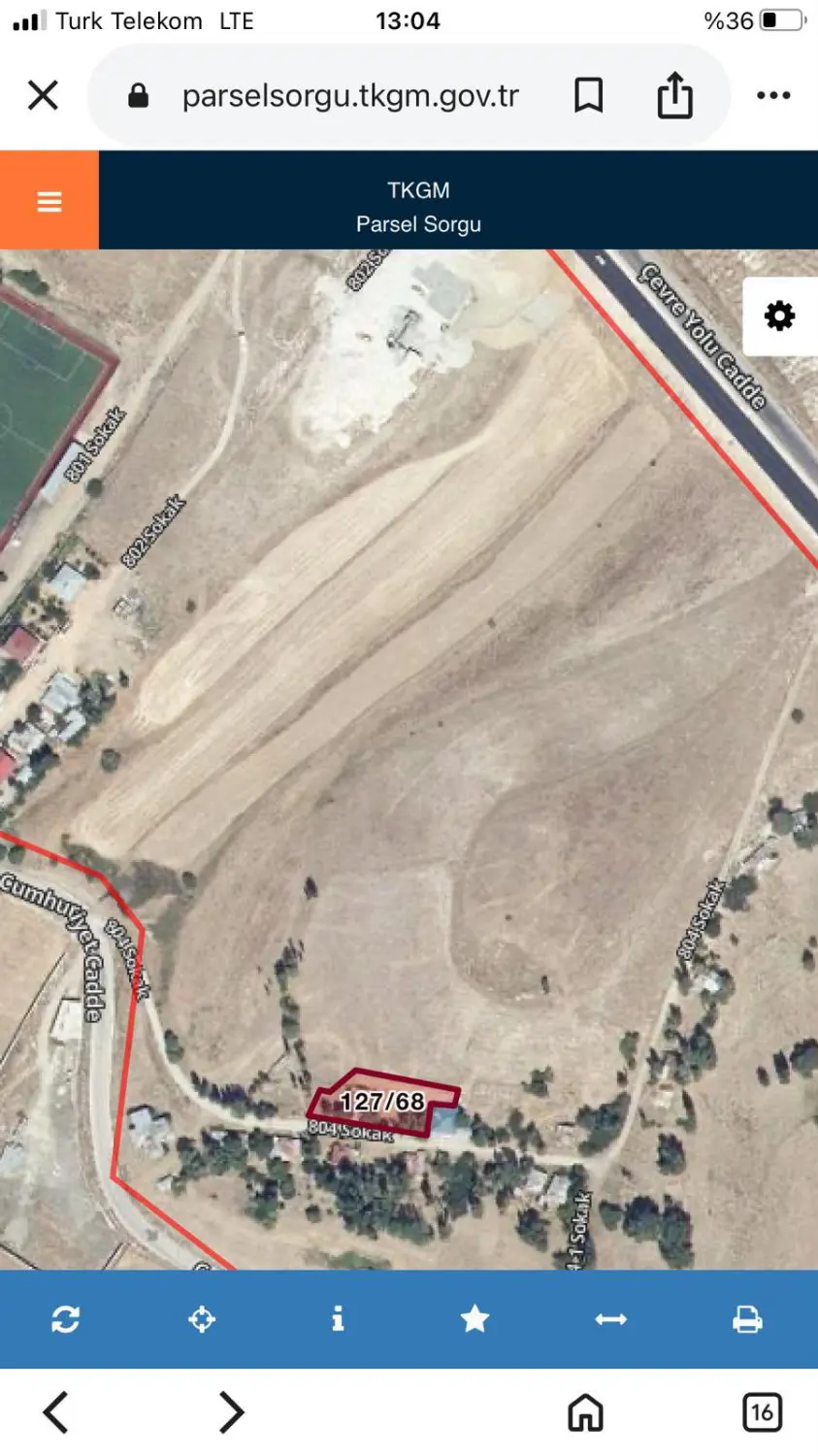
Task: Open map settings gear
Action: coord(779,316)
